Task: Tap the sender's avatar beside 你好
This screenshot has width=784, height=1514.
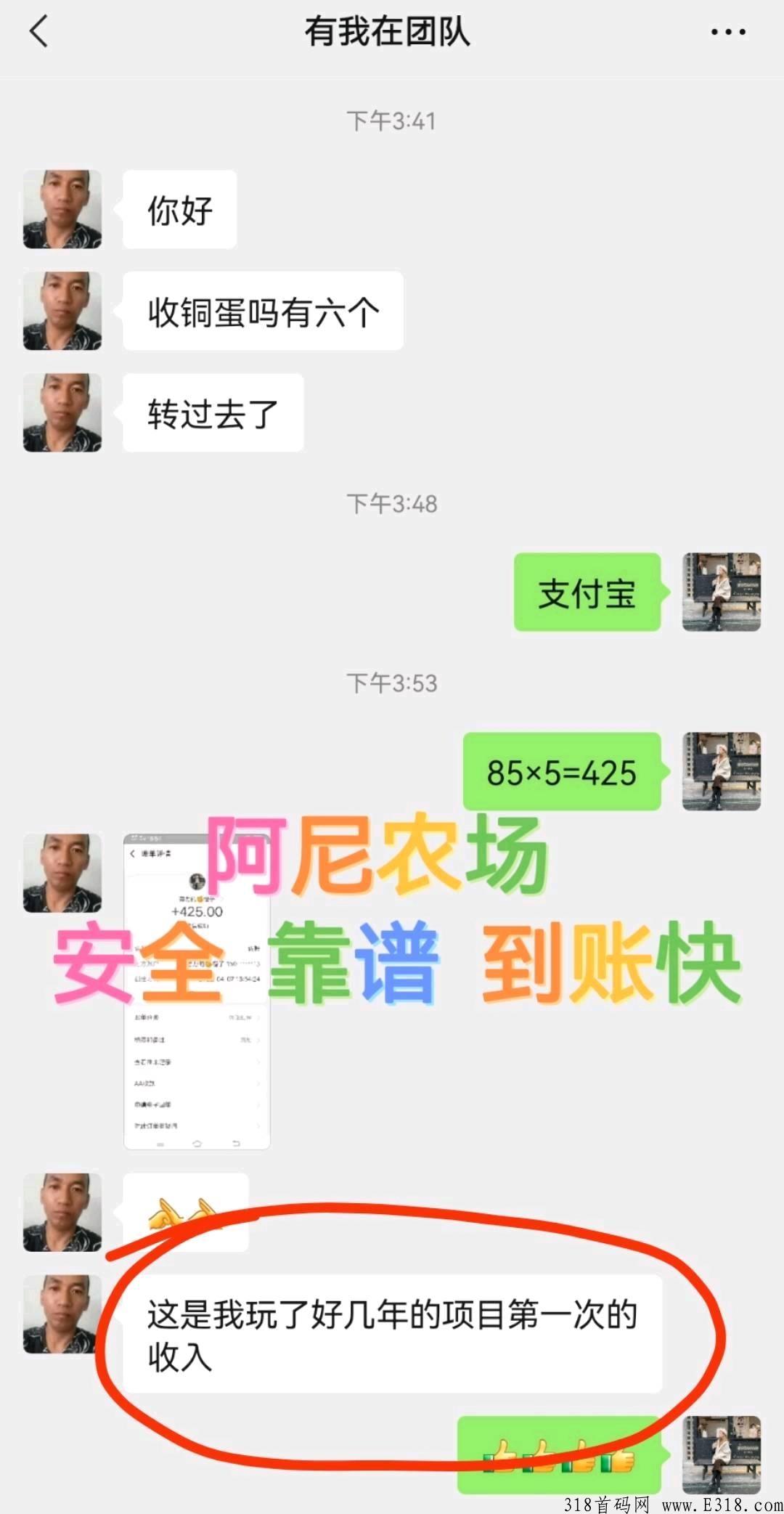Action: (x=62, y=210)
